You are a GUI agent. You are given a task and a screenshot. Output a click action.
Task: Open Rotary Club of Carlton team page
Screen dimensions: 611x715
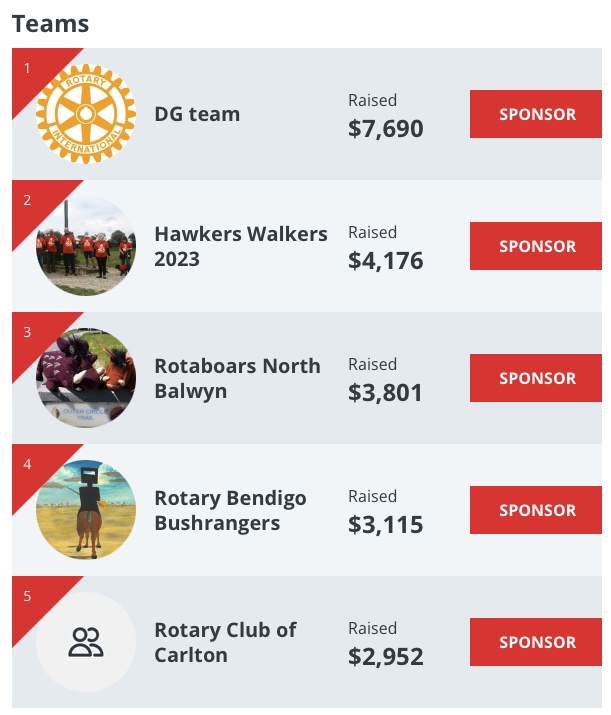pyautogui.click(x=225, y=642)
